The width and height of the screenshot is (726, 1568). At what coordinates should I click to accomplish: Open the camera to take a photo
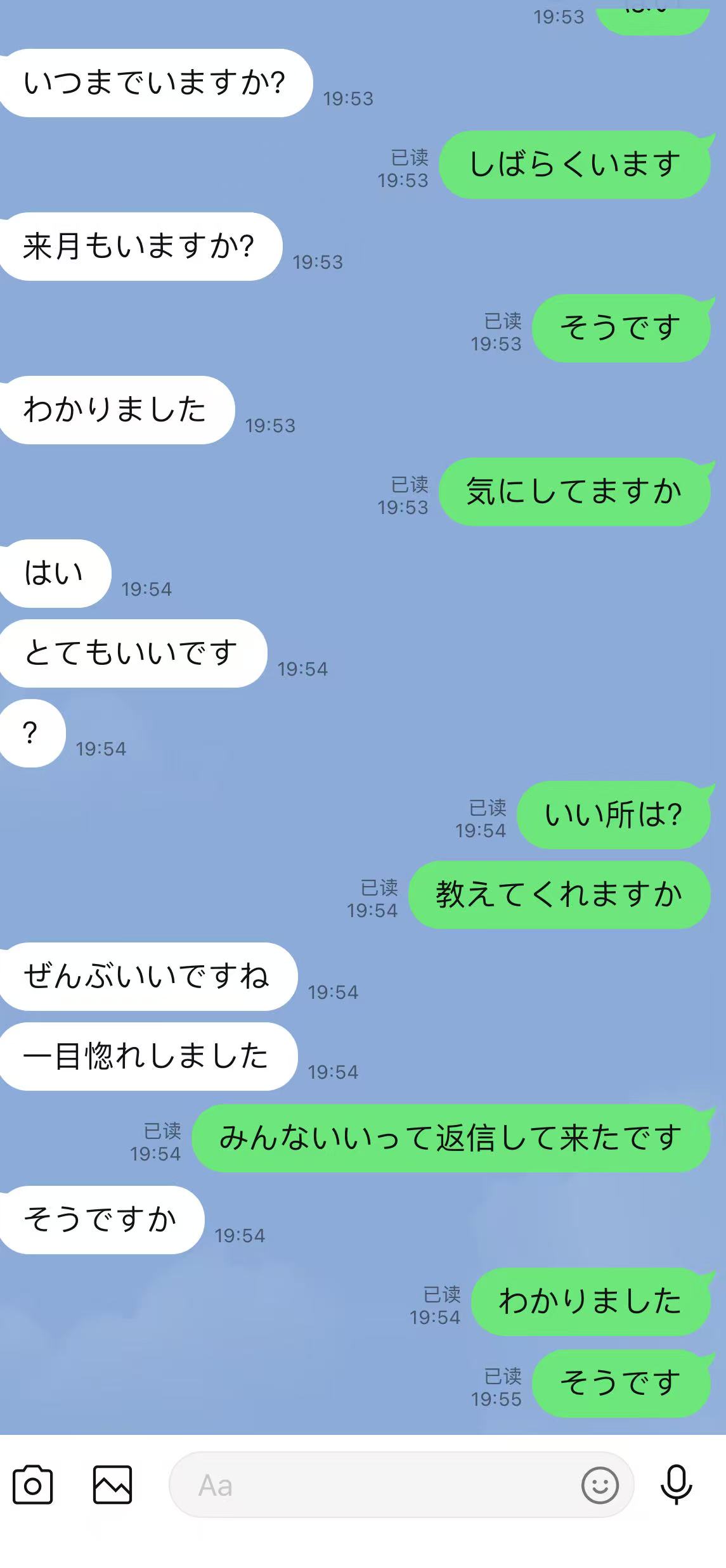pos(32,1484)
